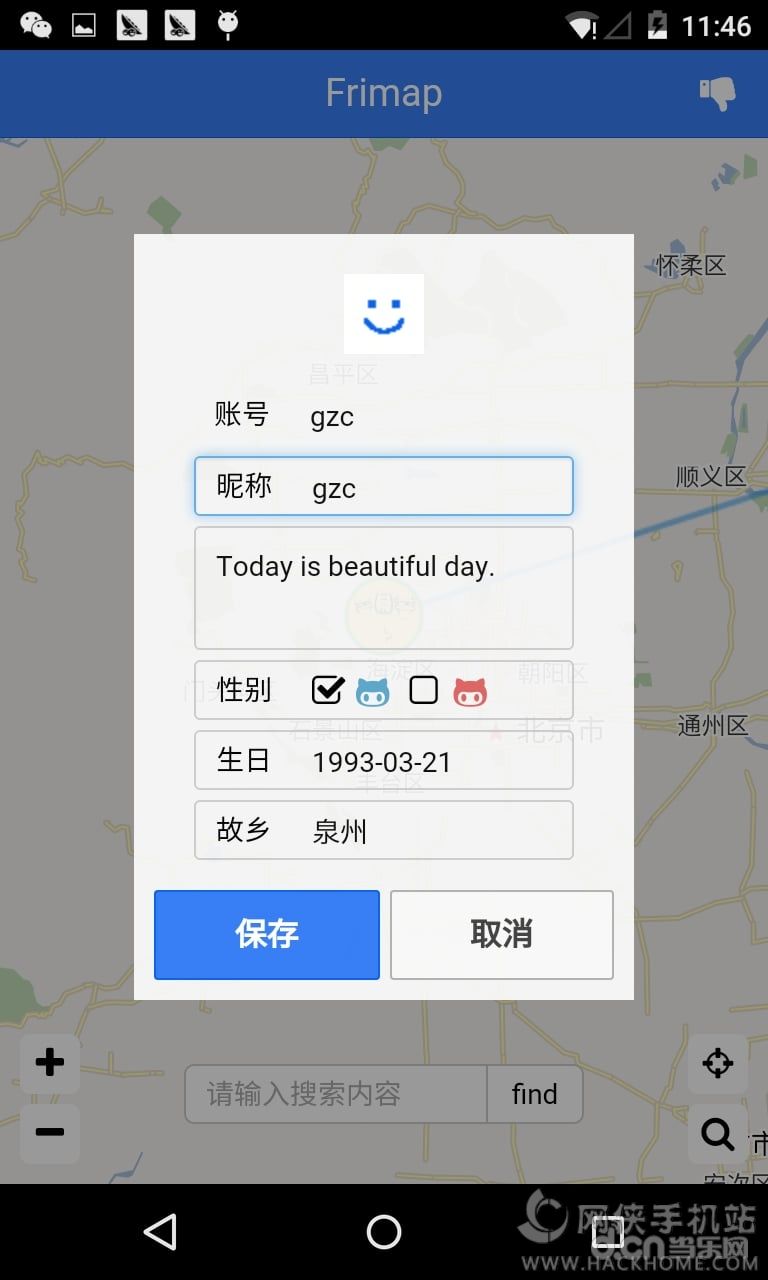Image resolution: width=768 pixels, height=1280 pixels.
Task: Zoom out the map with minus
Action: 50,1133
